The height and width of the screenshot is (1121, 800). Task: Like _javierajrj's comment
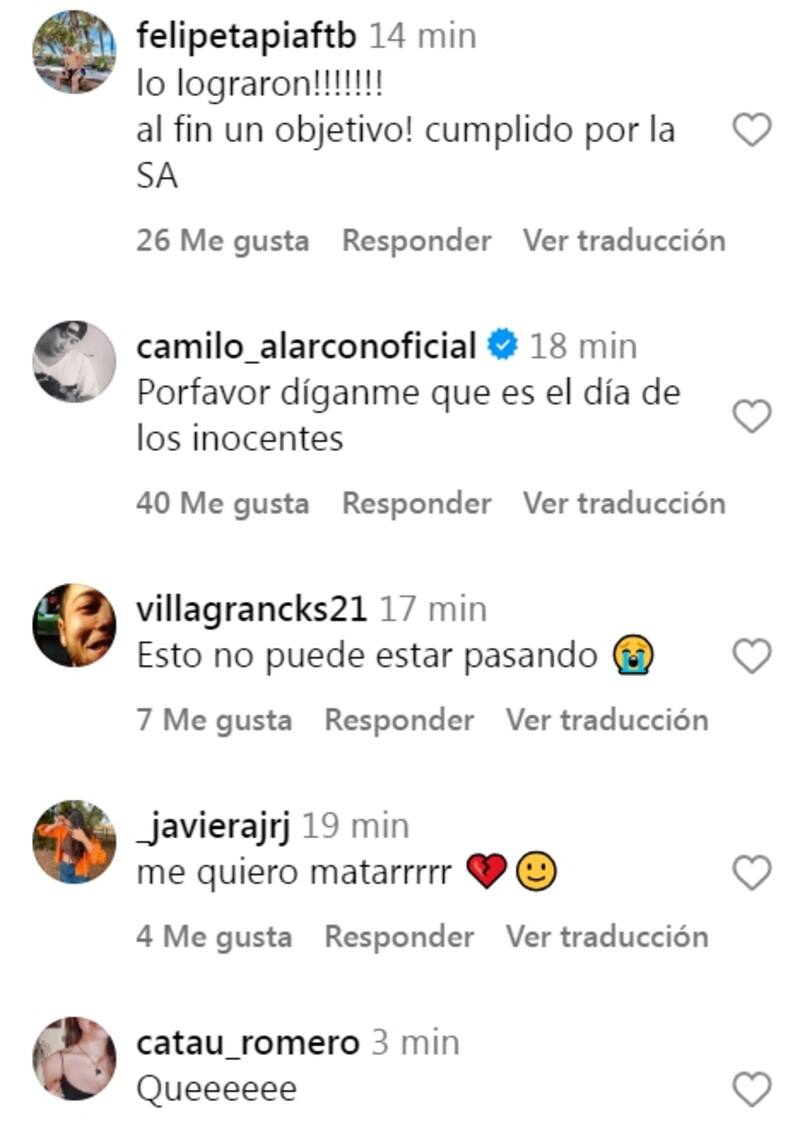point(752,873)
